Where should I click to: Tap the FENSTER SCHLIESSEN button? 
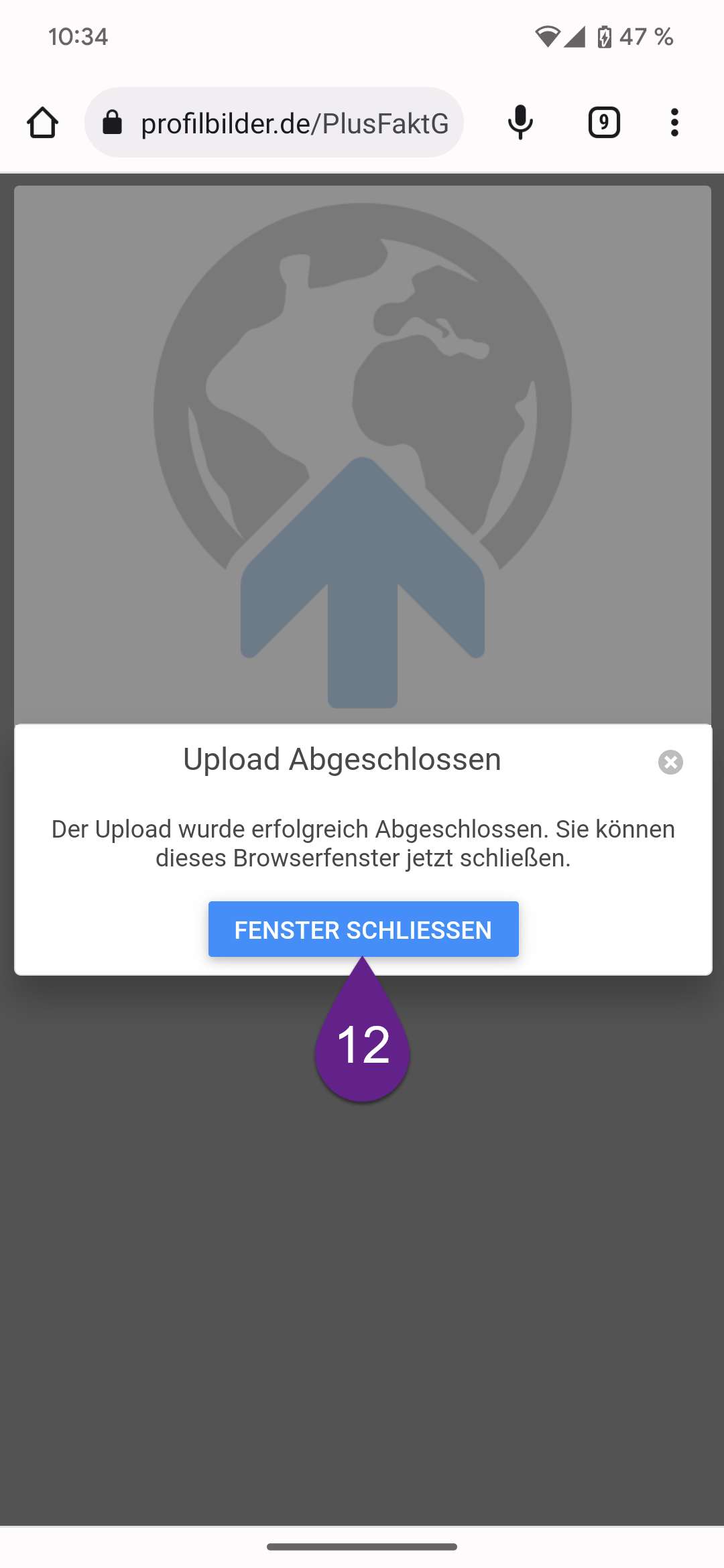pos(363,929)
